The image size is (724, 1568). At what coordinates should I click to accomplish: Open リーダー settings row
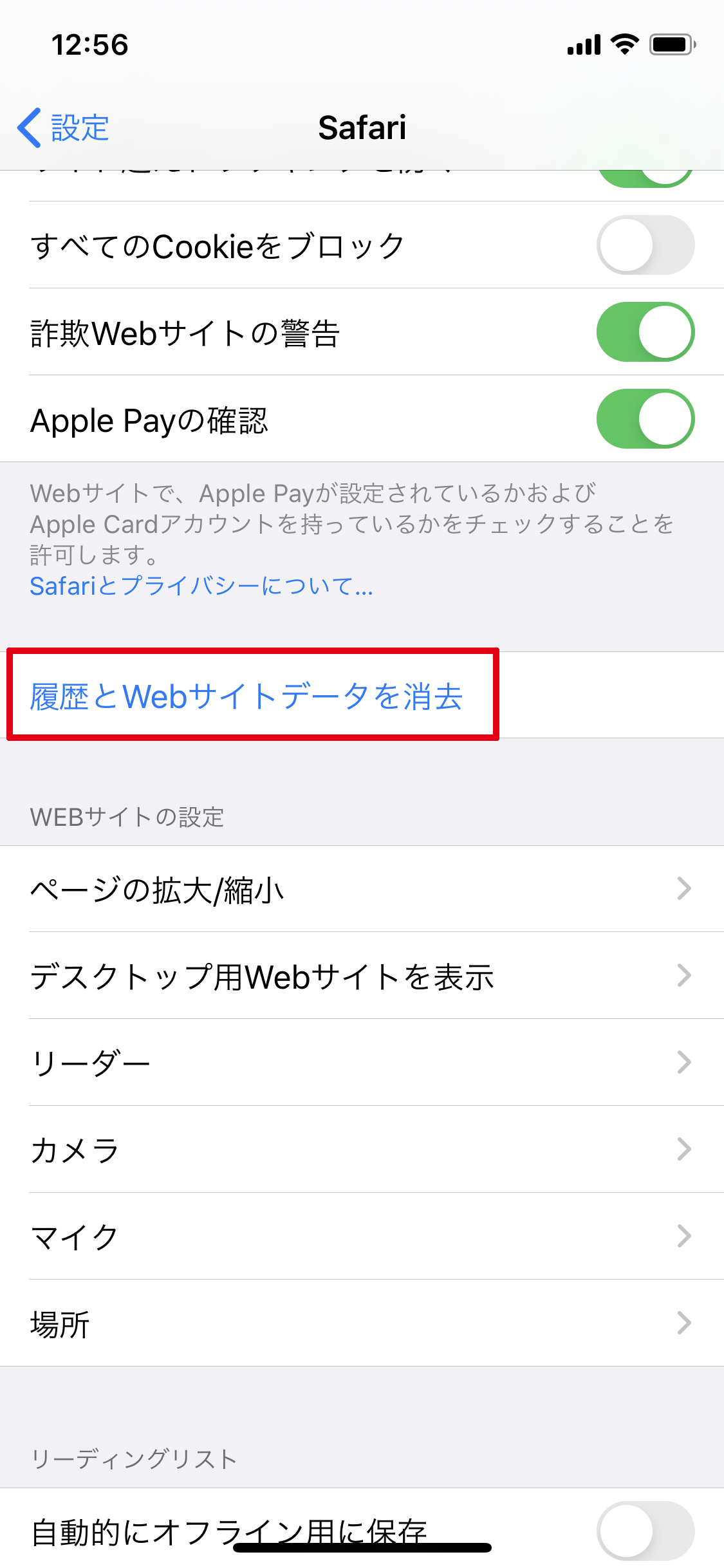click(x=362, y=1063)
